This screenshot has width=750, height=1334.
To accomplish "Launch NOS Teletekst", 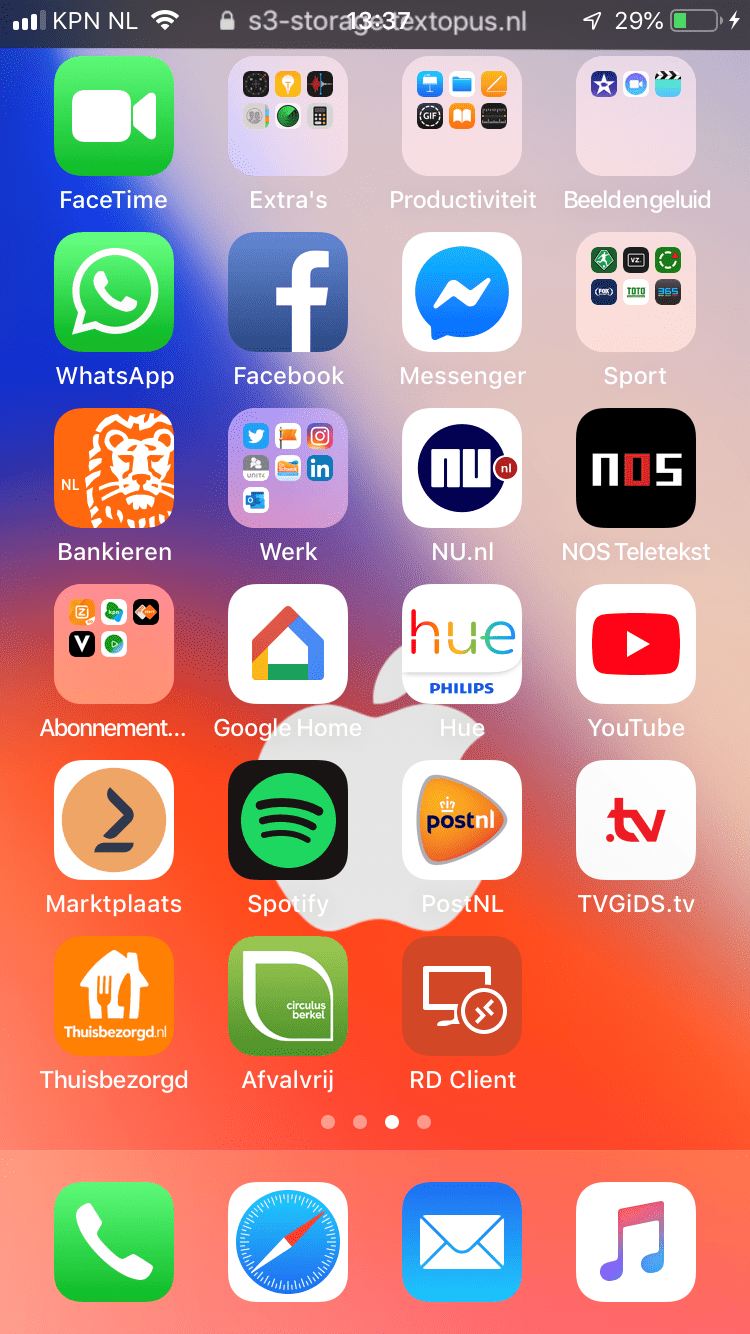I will pyautogui.click(x=635, y=468).
